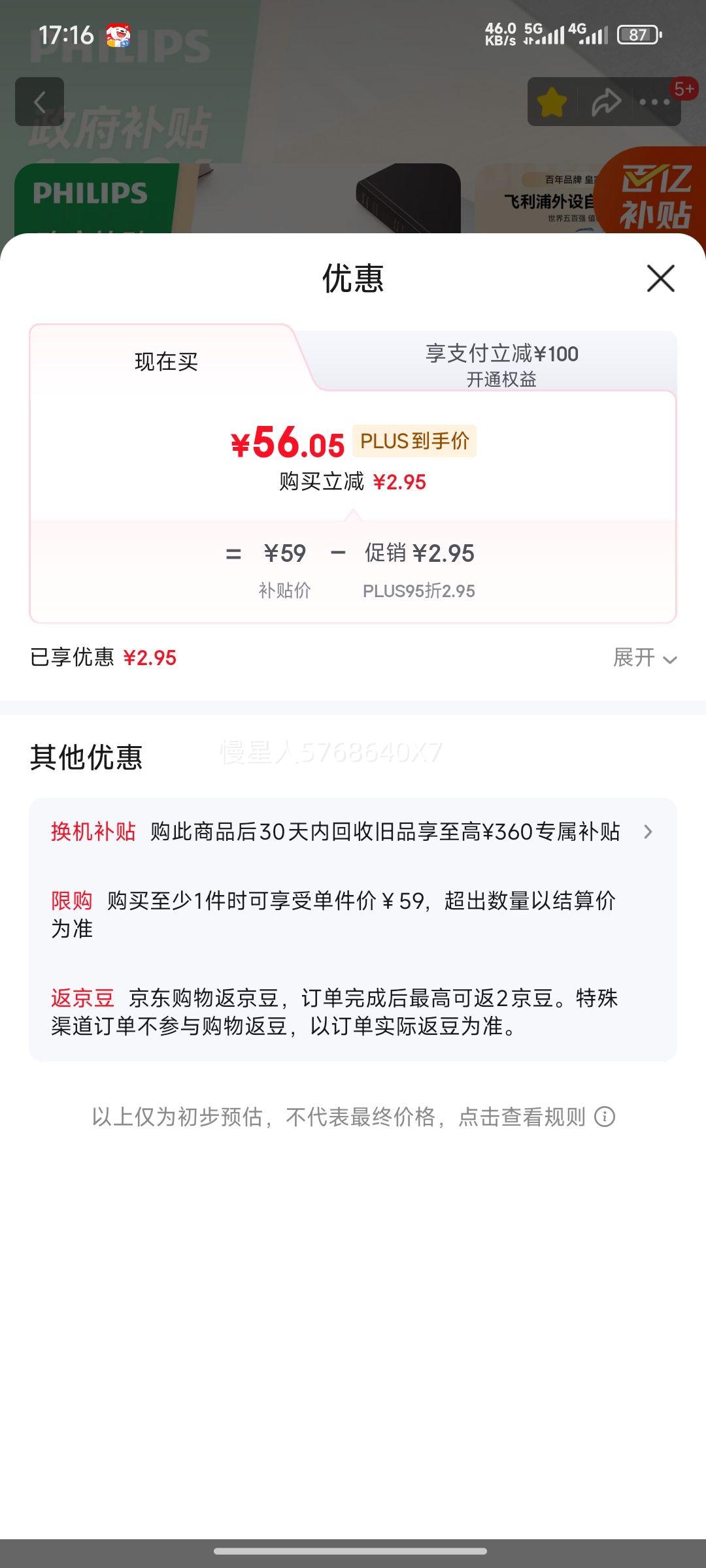
Task: Open the JD mascot notification in status bar
Action: pyautogui.click(x=116, y=34)
